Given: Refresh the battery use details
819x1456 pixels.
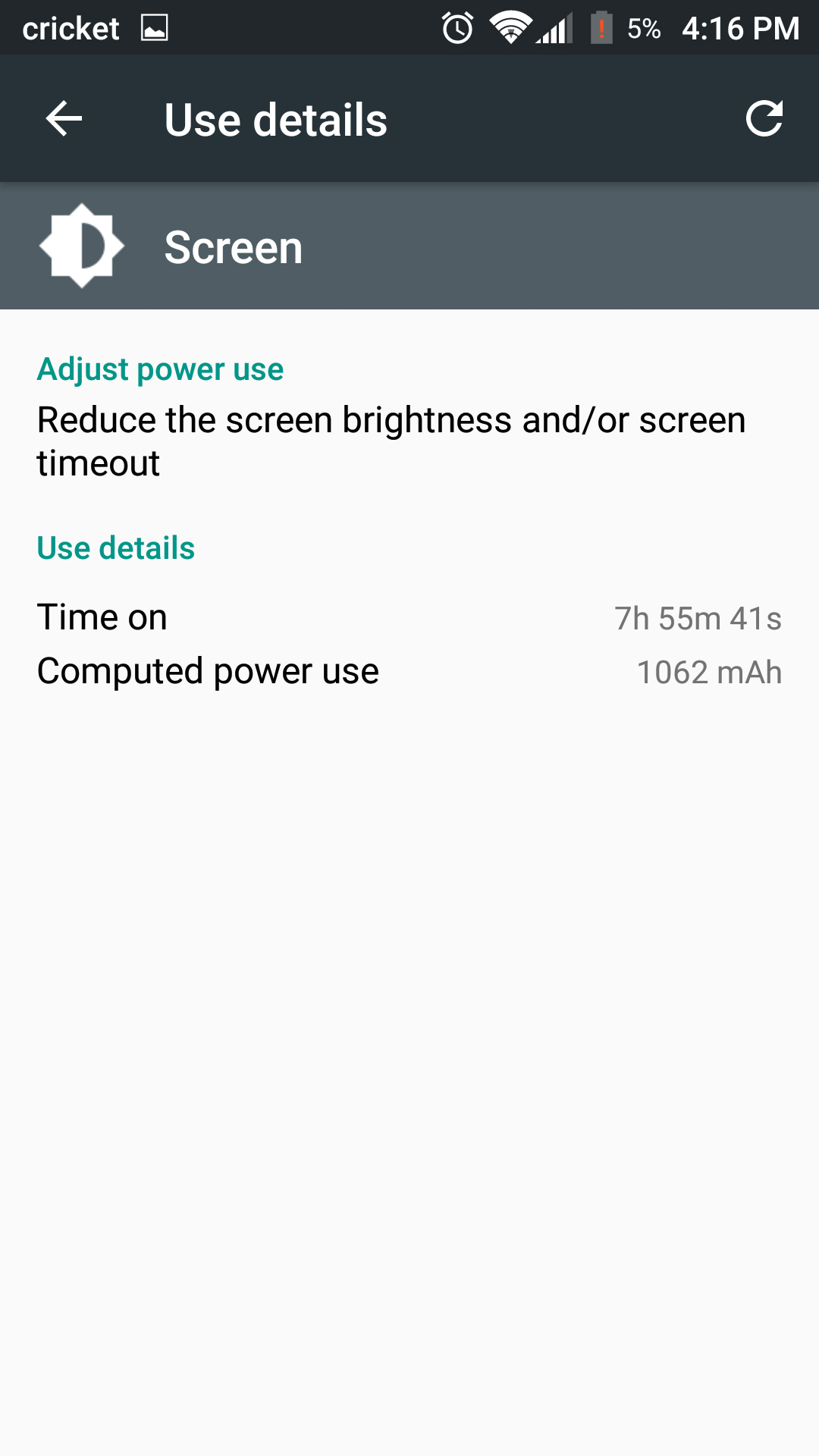Looking at the screenshot, I should click(764, 119).
